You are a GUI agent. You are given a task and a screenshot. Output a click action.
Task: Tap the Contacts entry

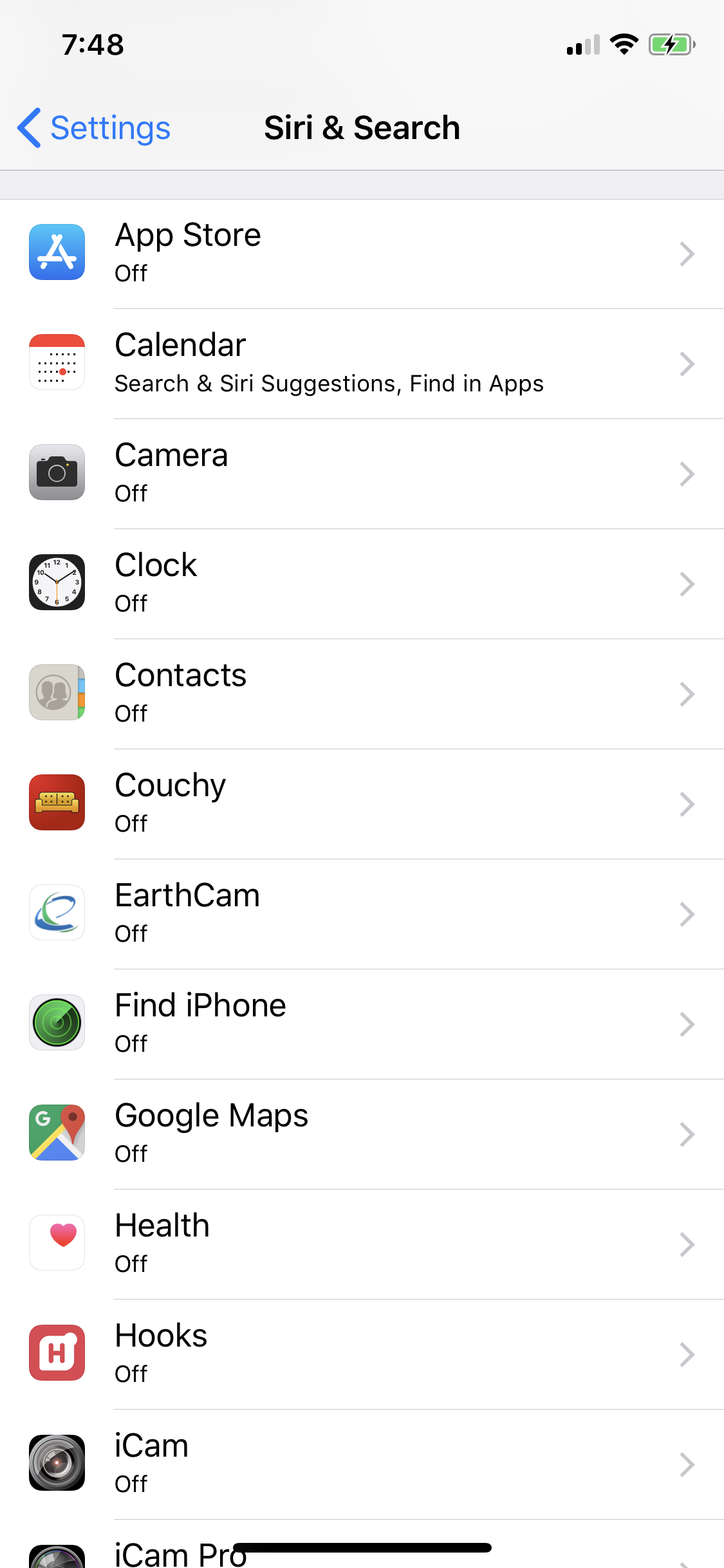362,694
